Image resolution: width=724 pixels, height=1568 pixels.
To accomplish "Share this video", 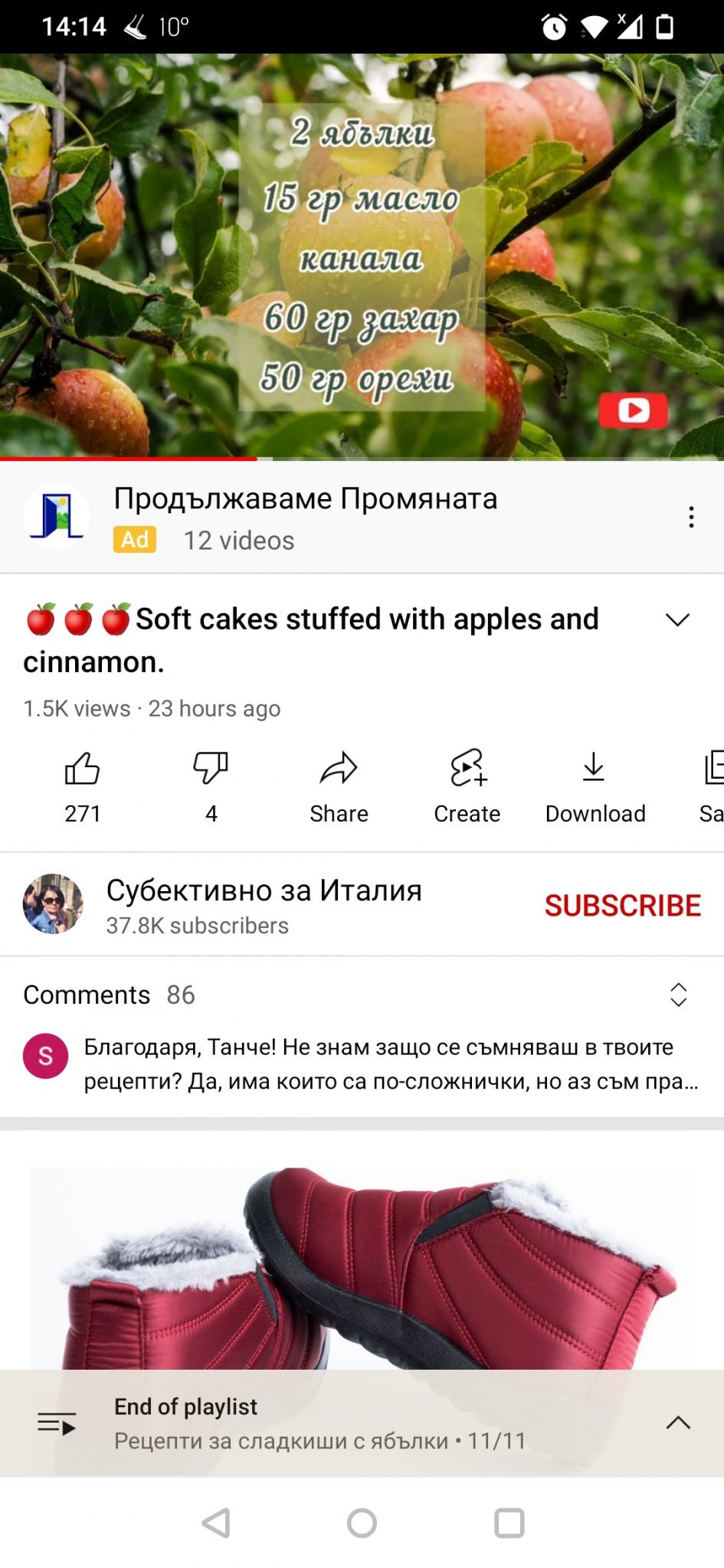I will (x=339, y=769).
